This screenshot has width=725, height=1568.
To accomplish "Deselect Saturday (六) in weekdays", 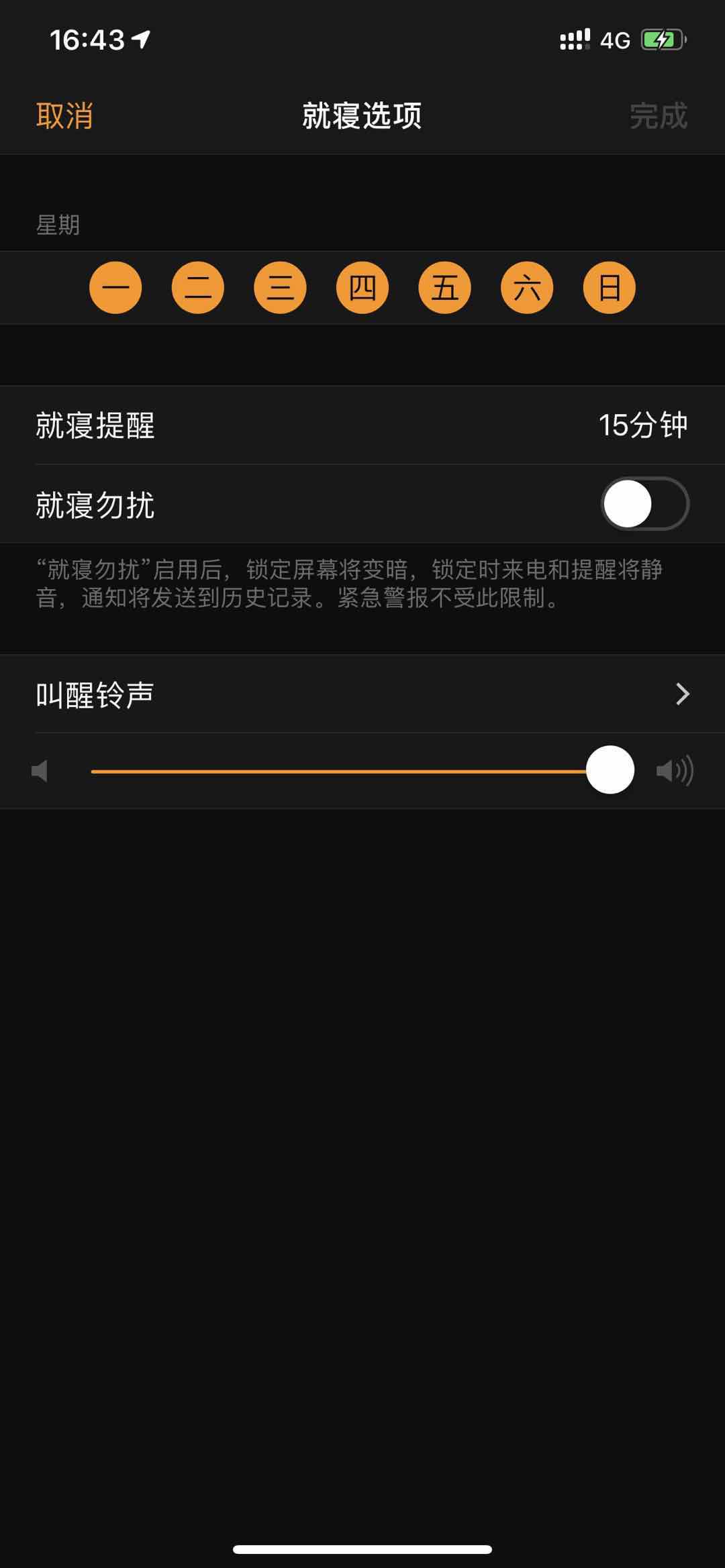I will click(527, 288).
